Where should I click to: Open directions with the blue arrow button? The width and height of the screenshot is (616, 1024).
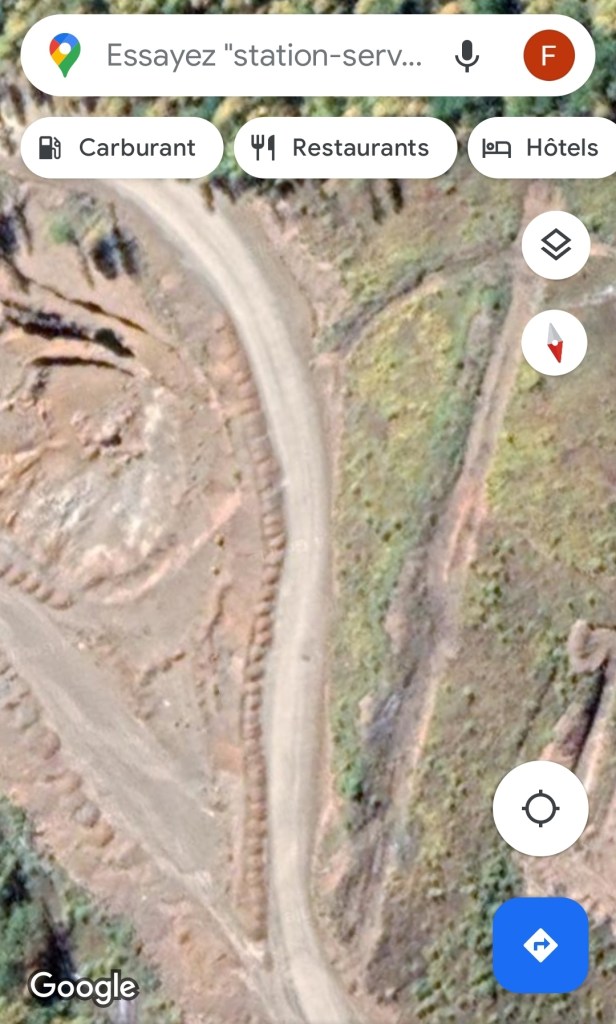(x=540, y=944)
